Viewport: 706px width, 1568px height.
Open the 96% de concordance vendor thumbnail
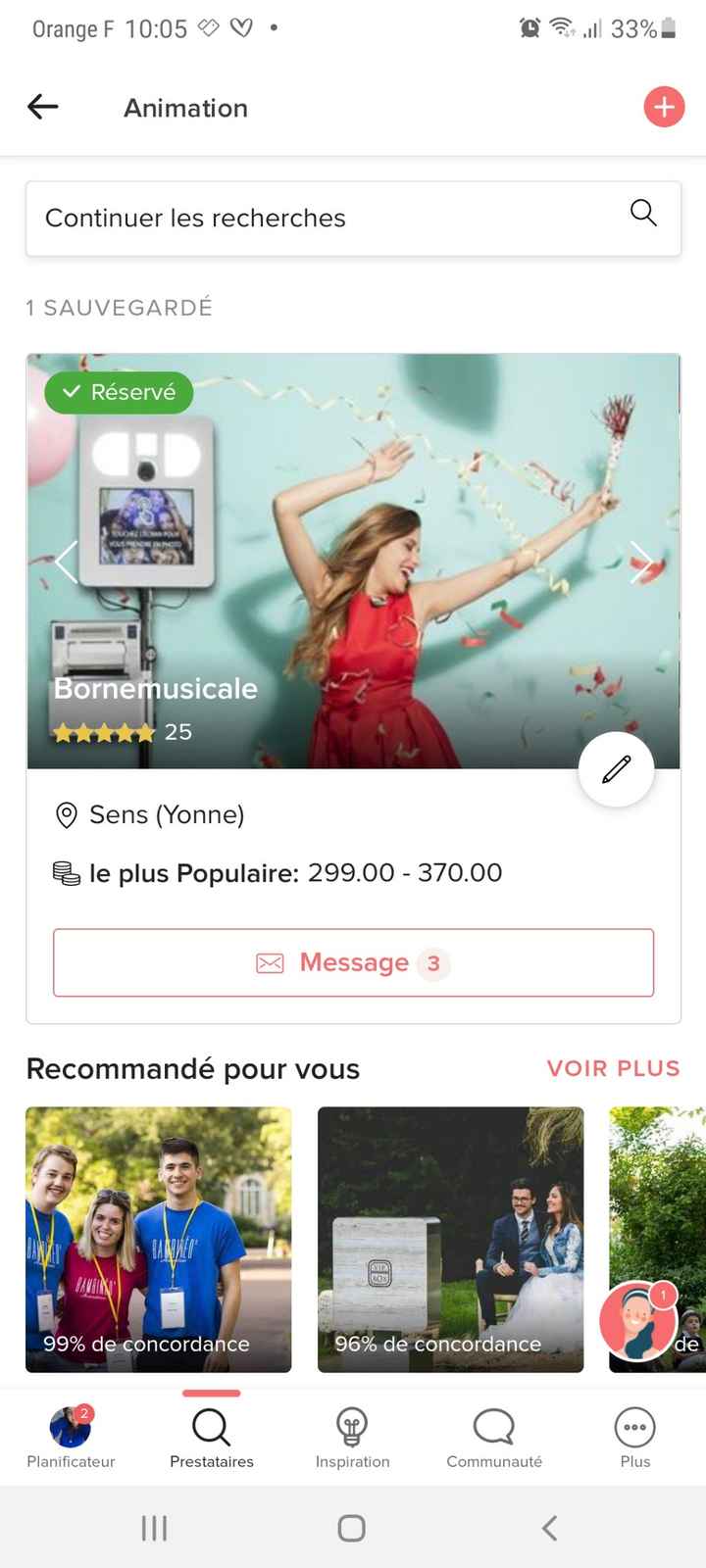click(450, 1241)
